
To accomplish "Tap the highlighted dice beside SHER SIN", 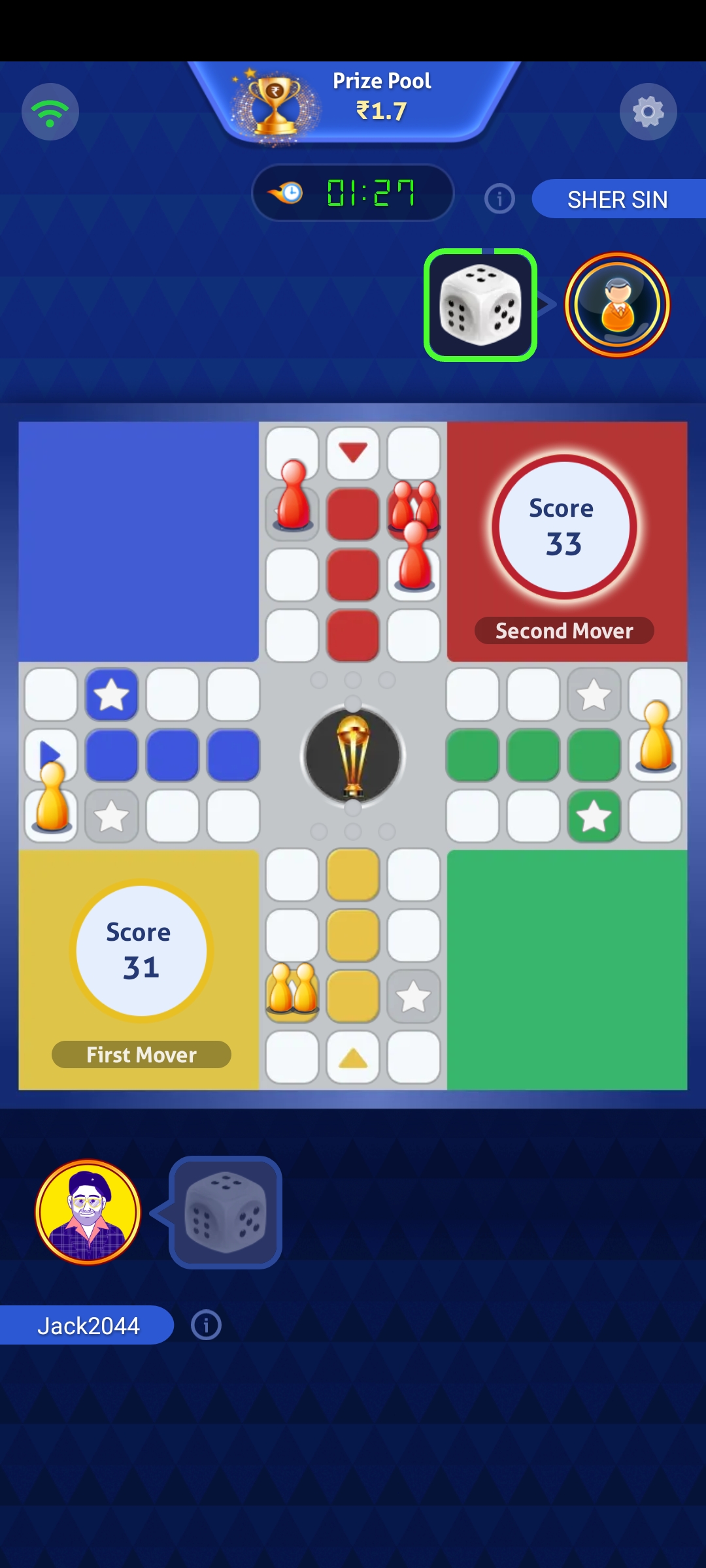I will pyautogui.click(x=480, y=305).
